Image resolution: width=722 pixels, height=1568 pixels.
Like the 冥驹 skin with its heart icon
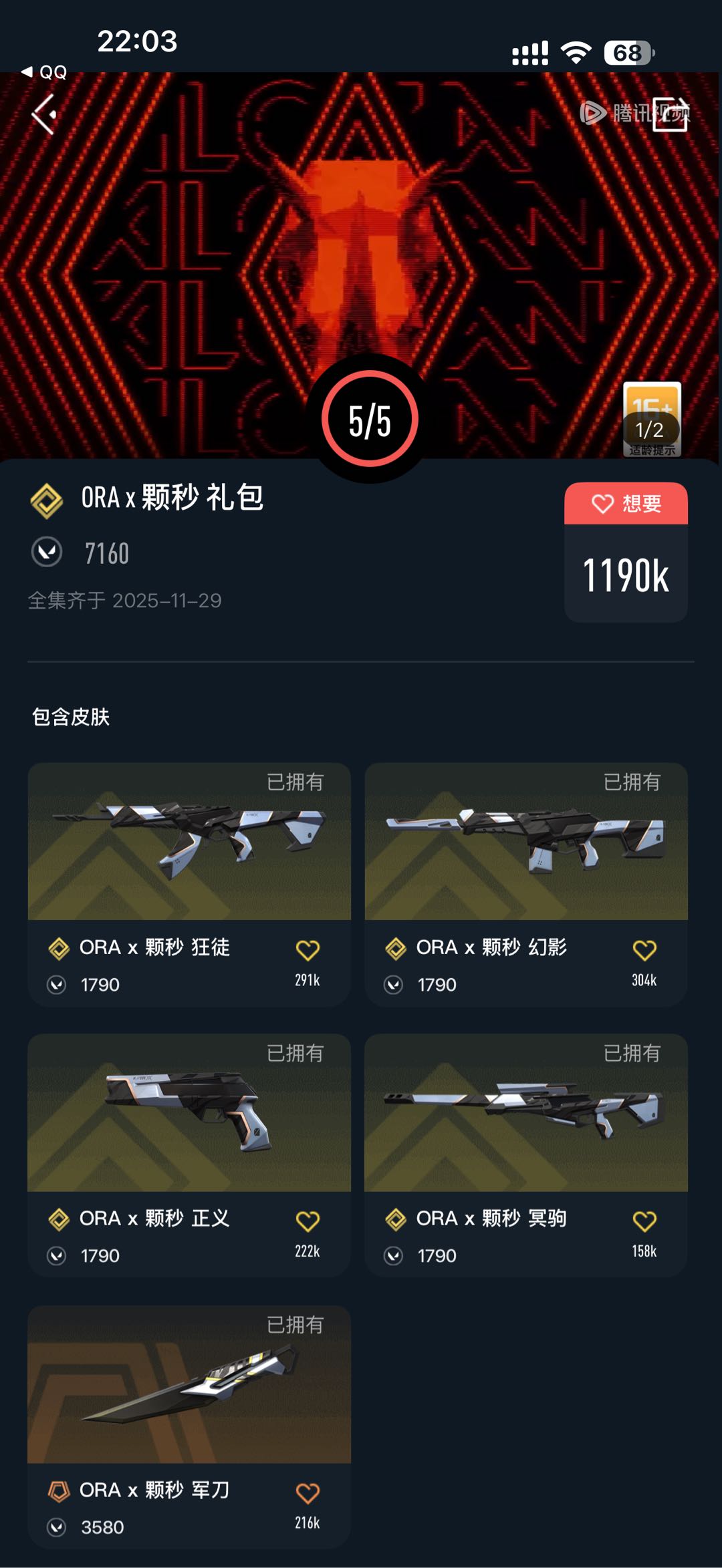click(x=644, y=1221)
